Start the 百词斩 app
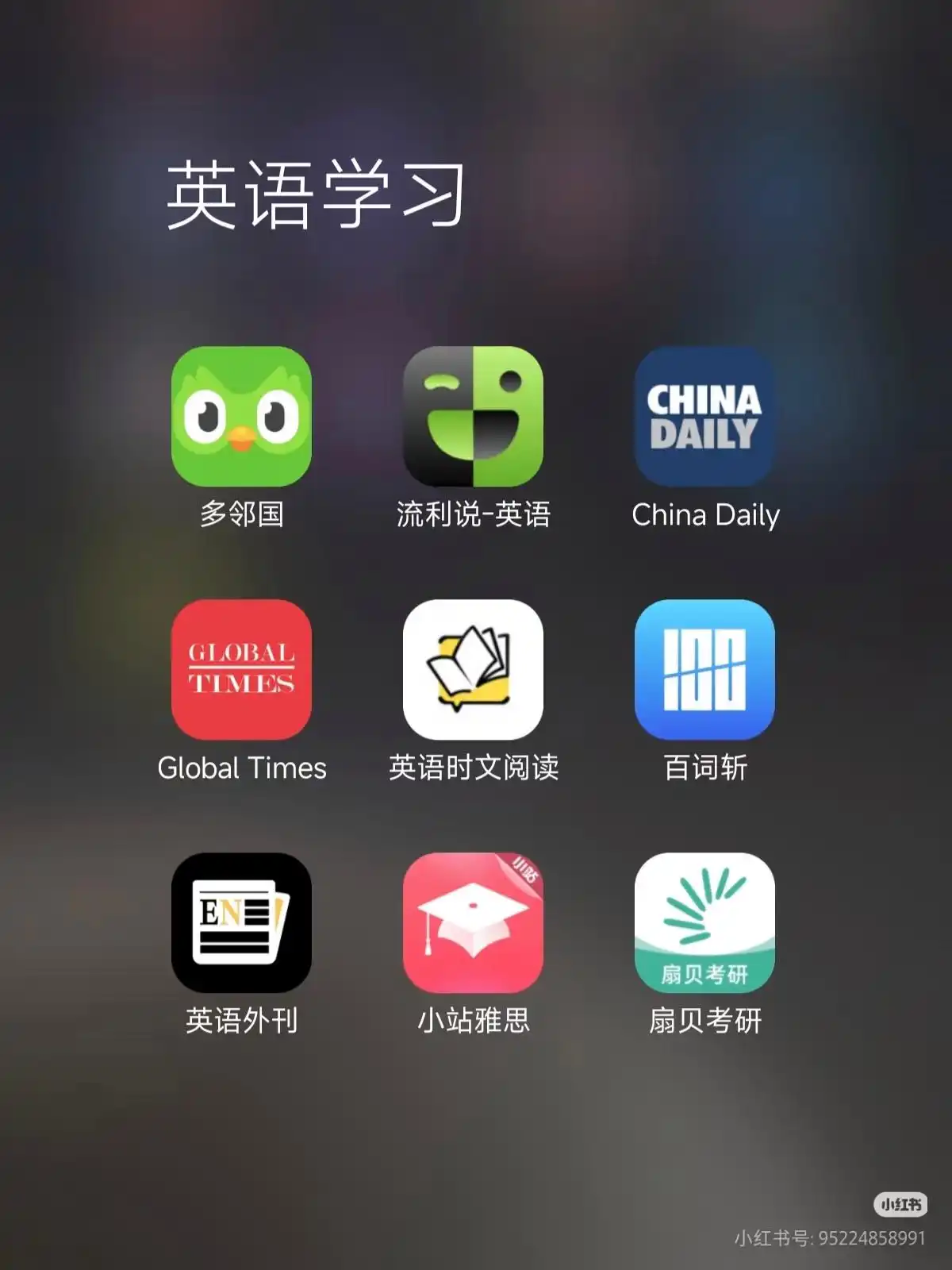 click(x=704, y=669)
